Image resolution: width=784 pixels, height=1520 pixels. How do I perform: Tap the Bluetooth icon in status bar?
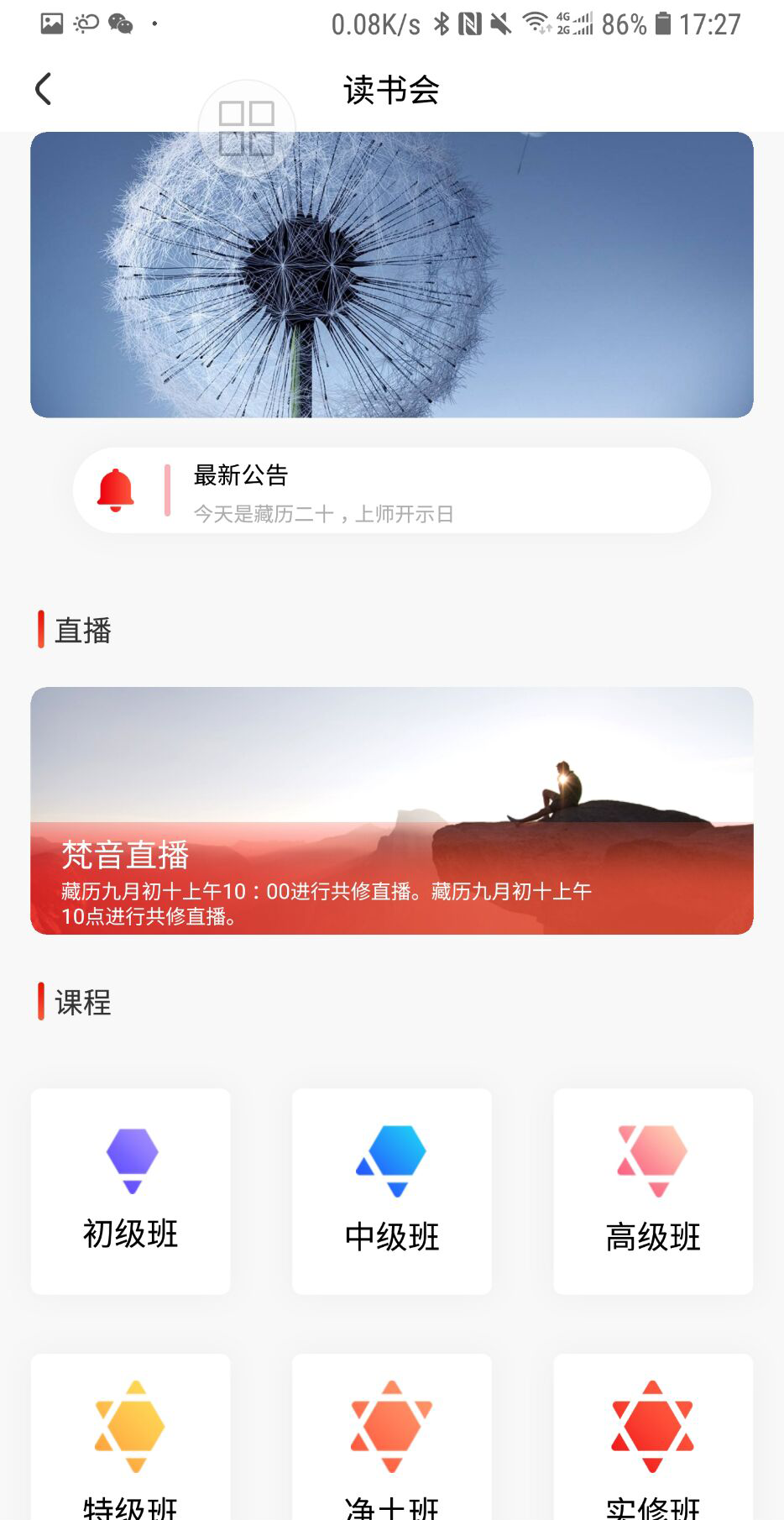click(440, 24)
